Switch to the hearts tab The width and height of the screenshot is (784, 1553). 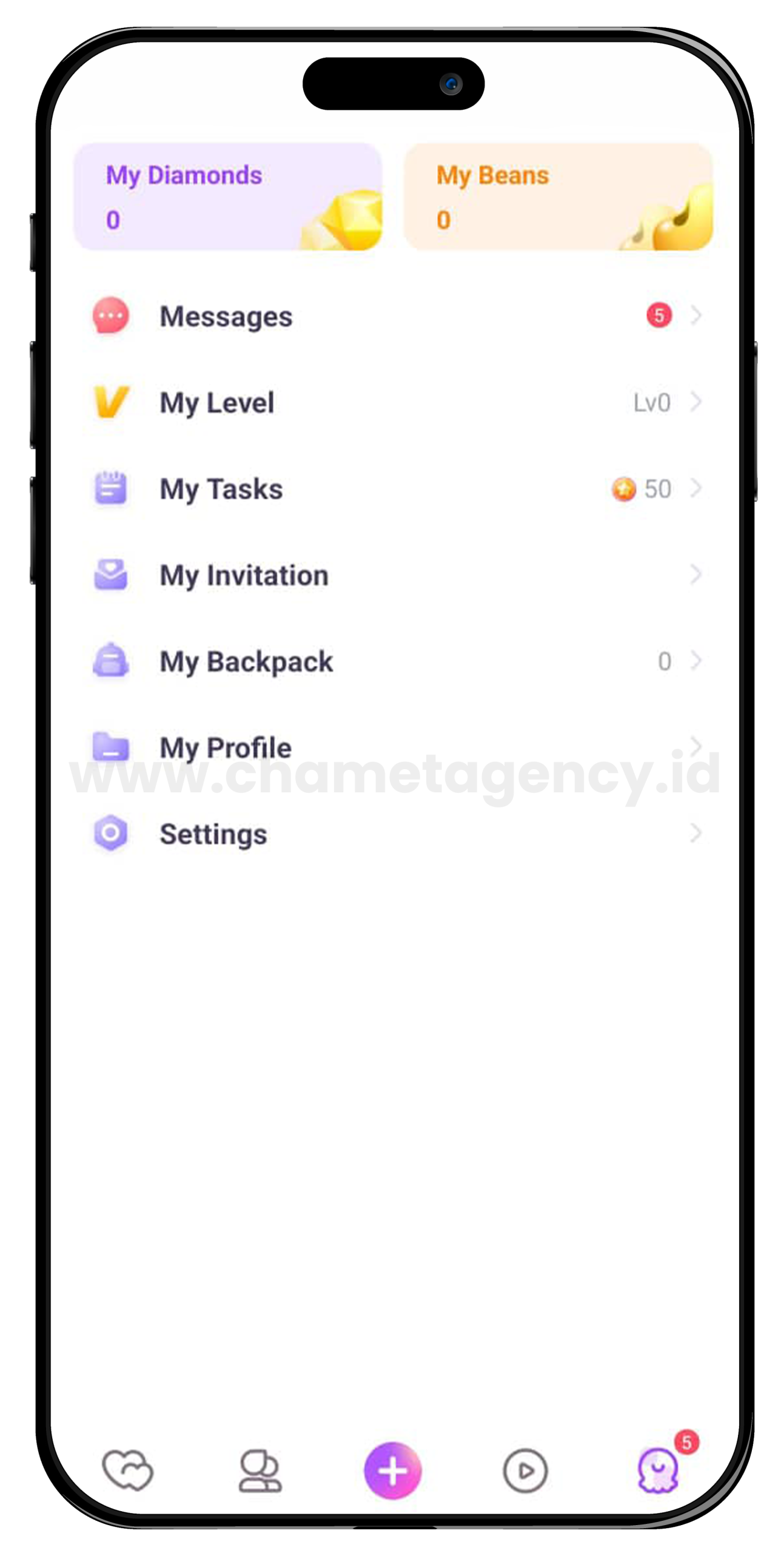[x=127, y=1470]
